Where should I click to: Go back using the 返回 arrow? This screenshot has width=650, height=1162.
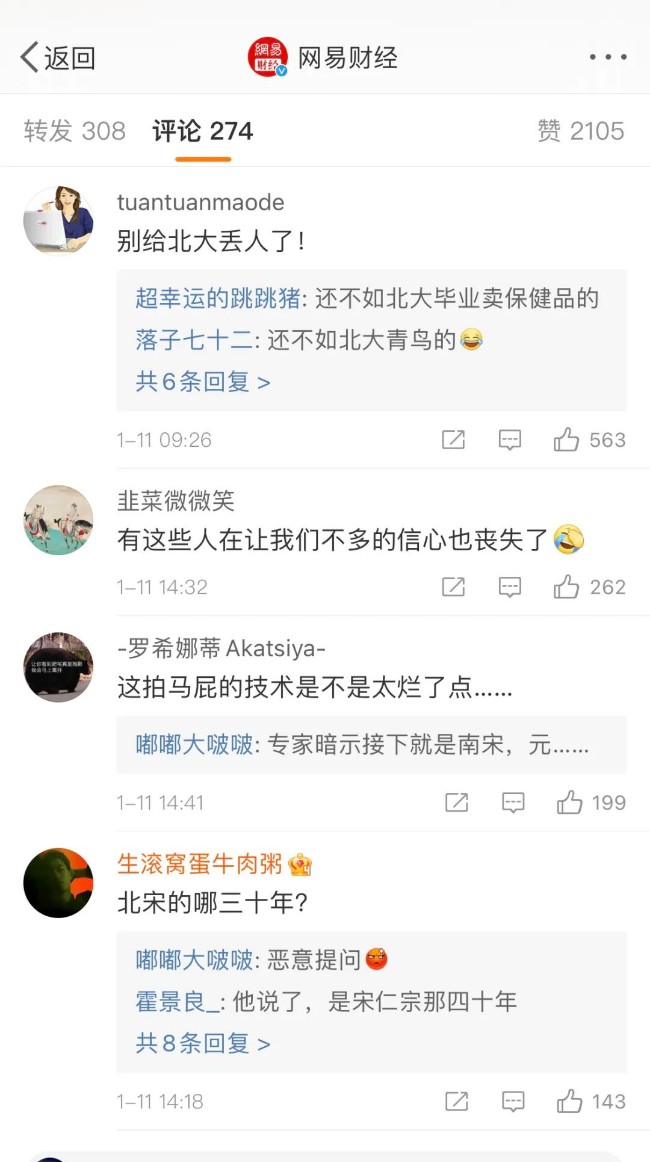click(57, 57)
